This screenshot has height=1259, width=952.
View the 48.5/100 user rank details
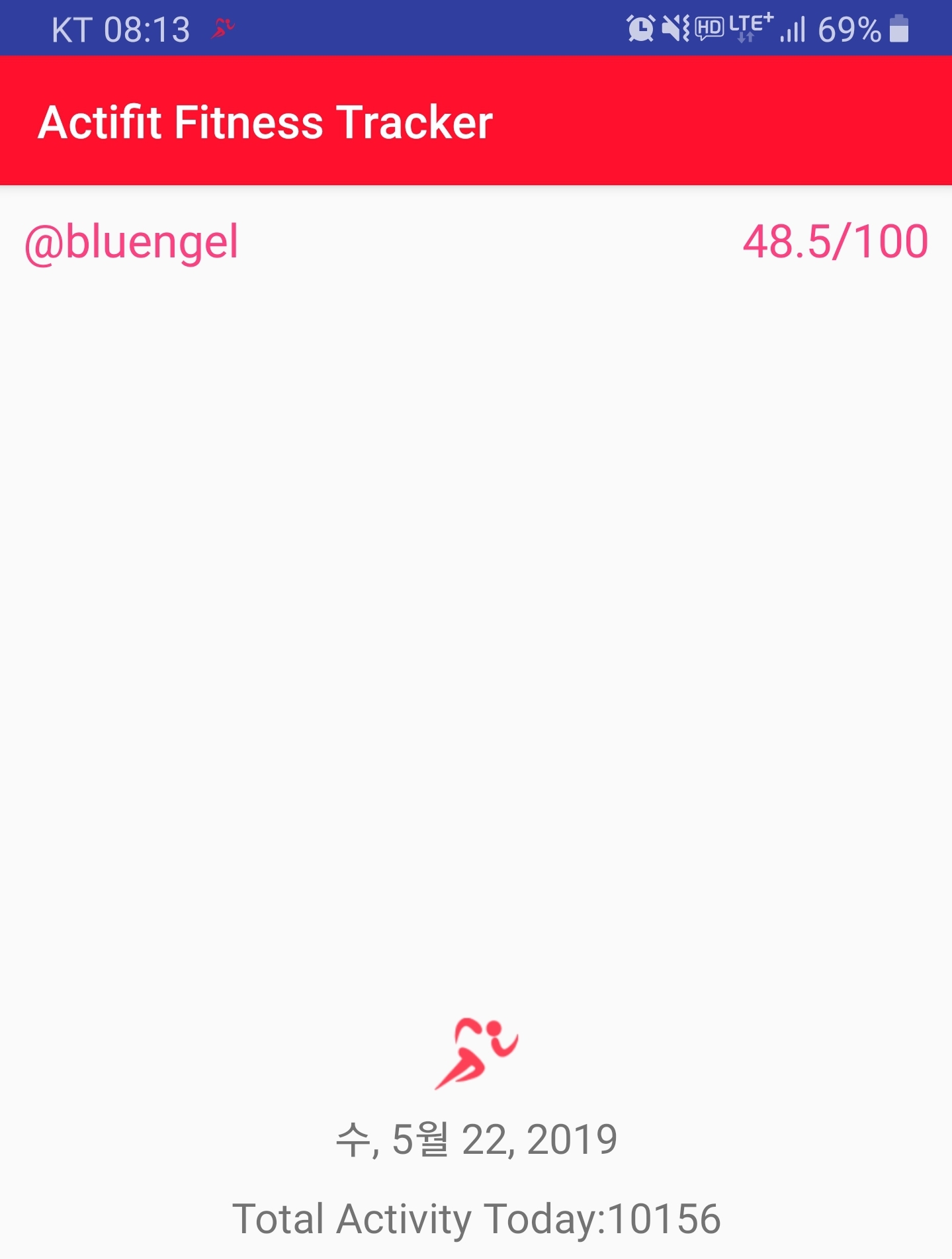[x=835, y=242]
